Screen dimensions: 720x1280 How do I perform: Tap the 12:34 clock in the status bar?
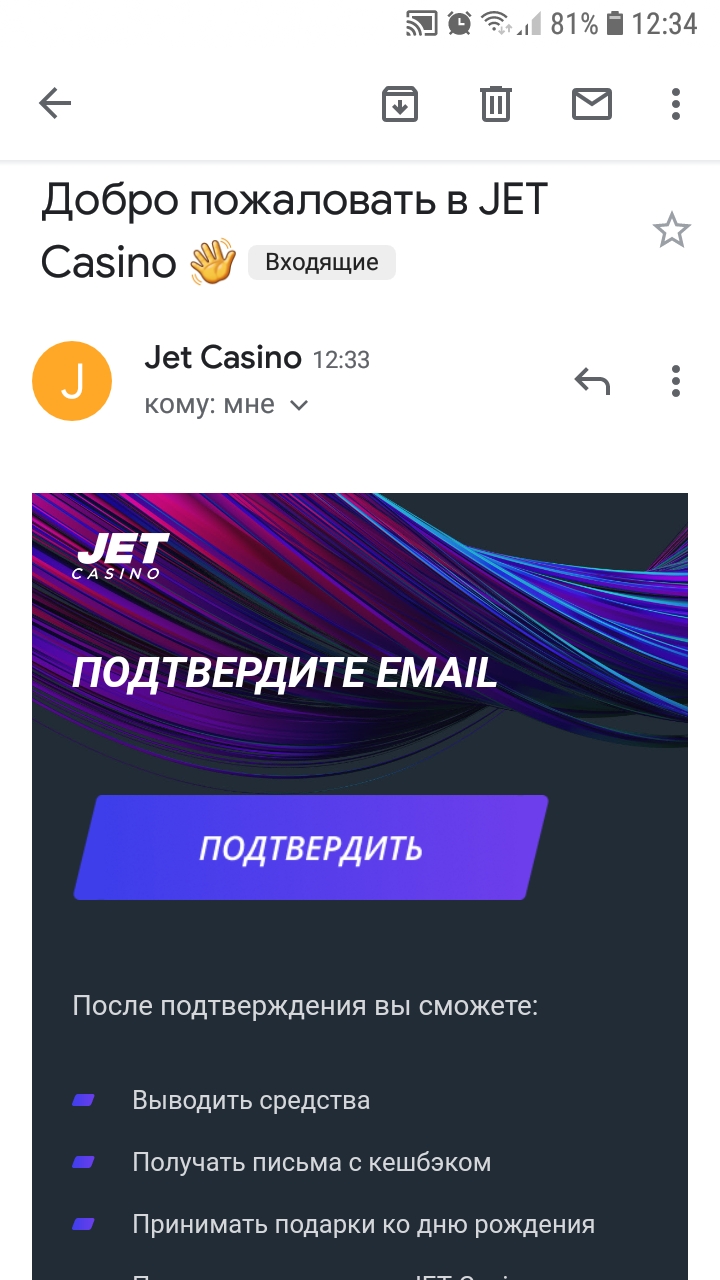pyautogui.click(x=664, y=24)
